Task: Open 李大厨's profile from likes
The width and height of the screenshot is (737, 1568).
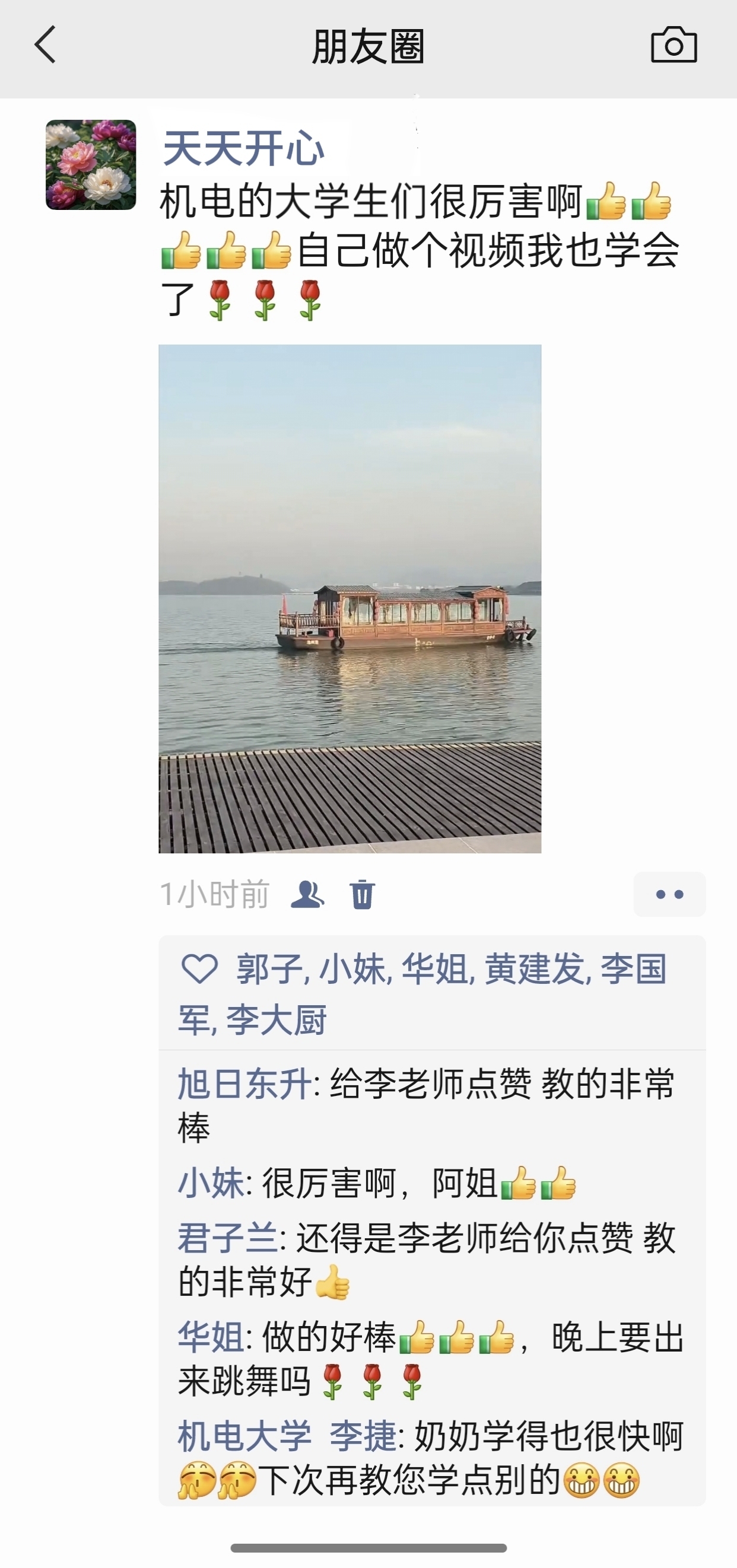Action: click(276, 1019)
